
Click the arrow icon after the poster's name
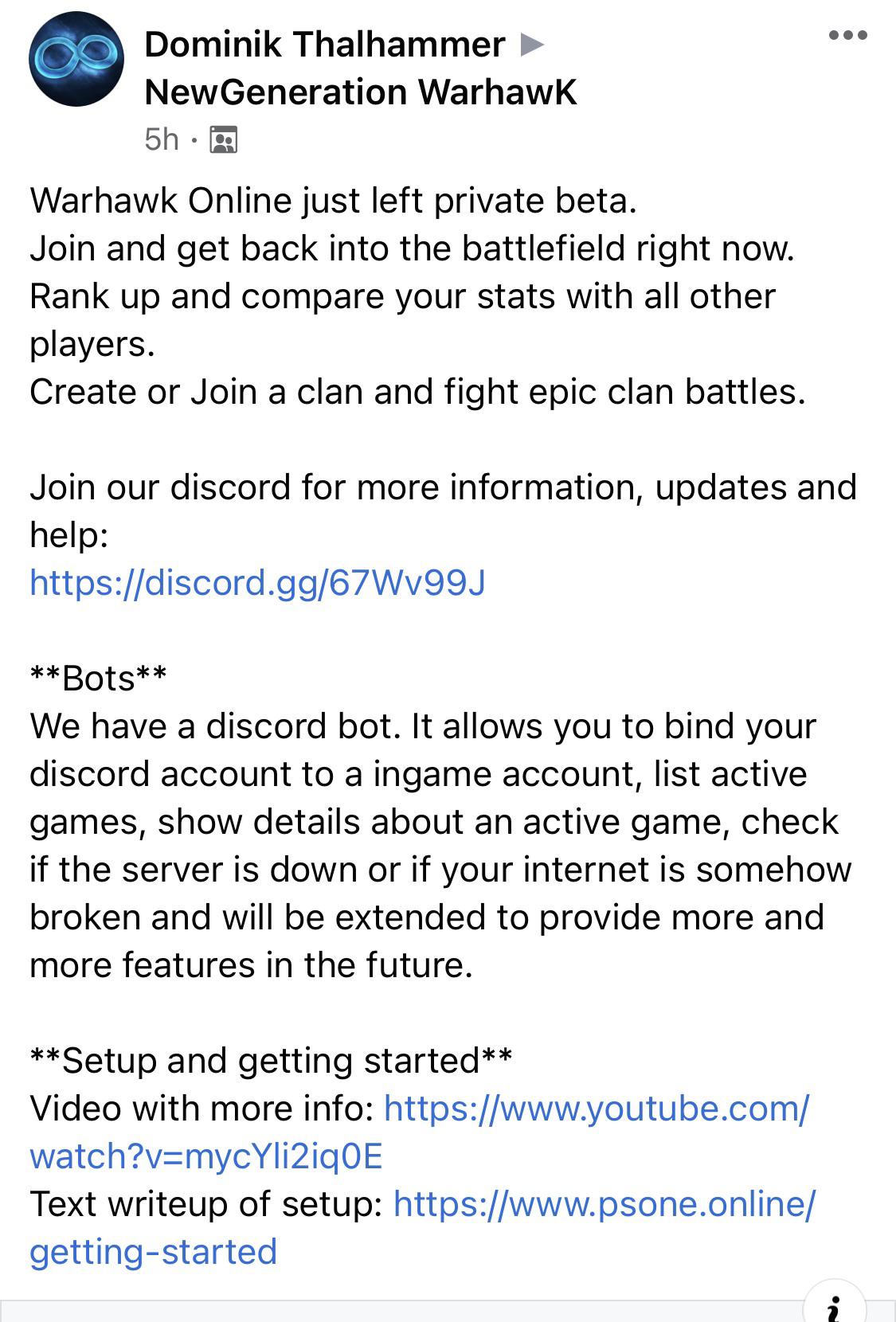click(x=532, y=46)
